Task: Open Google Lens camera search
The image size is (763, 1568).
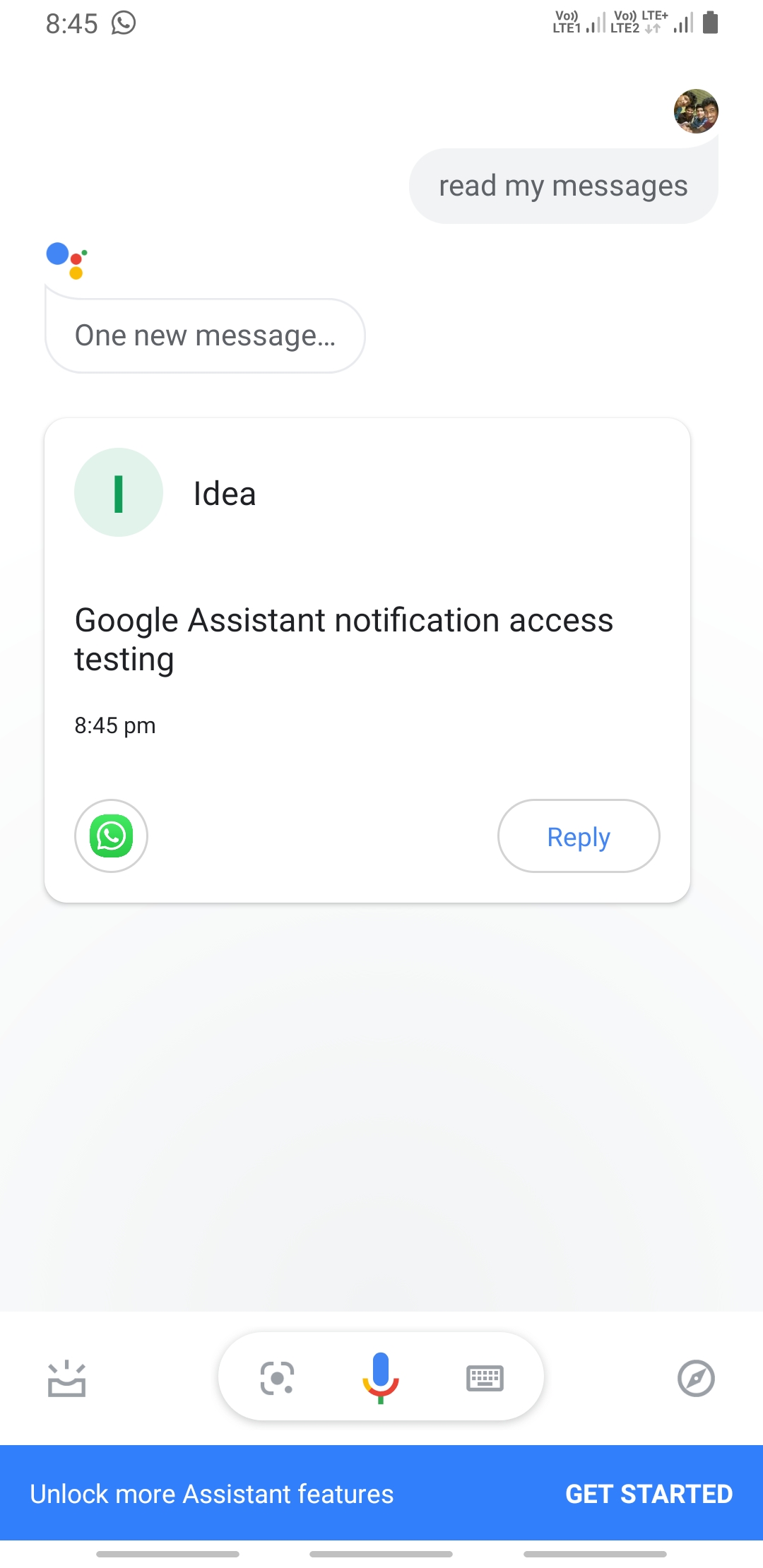Action: (x=277, y=1378)
